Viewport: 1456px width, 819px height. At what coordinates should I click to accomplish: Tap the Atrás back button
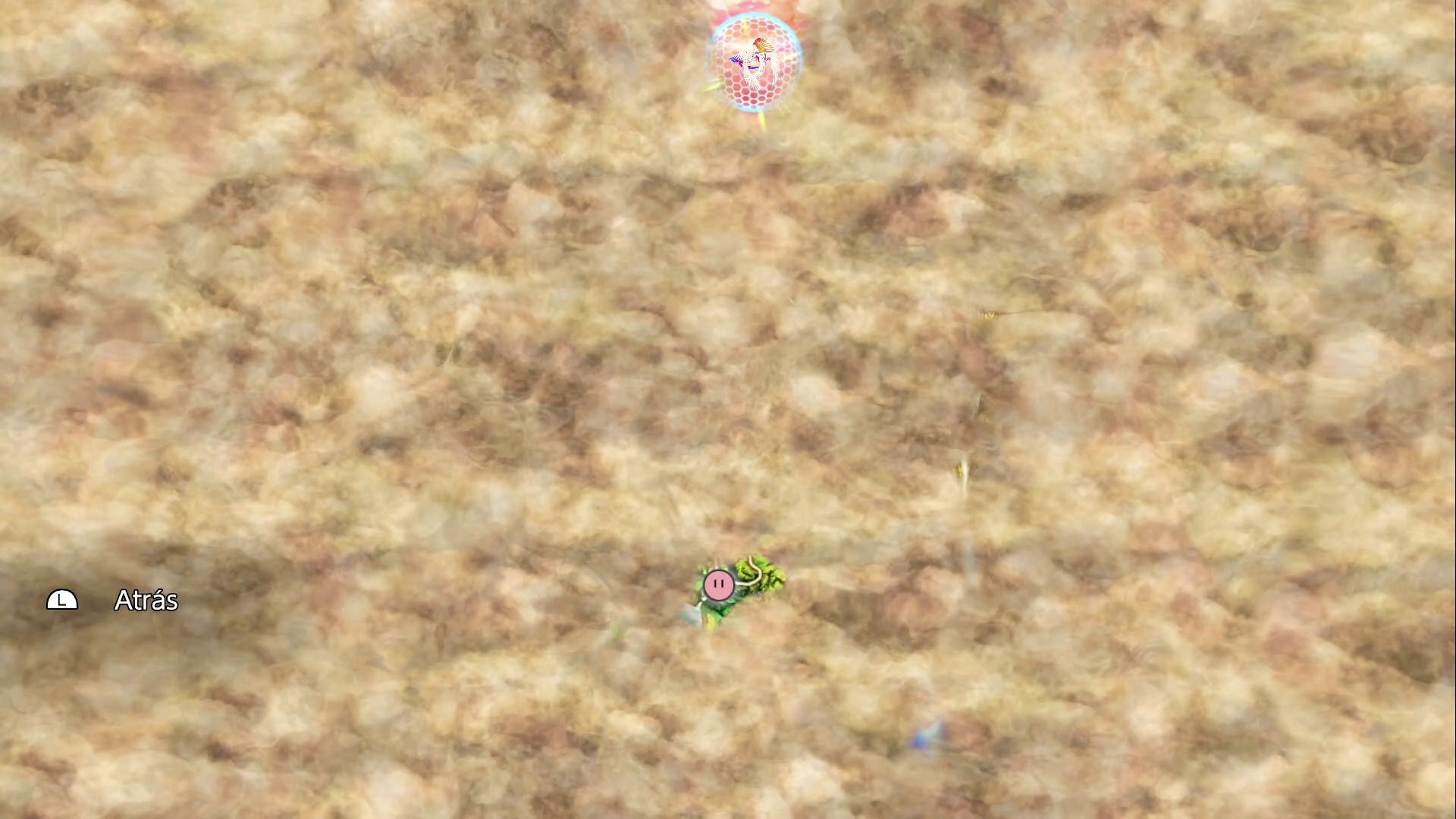pos(114,601)
